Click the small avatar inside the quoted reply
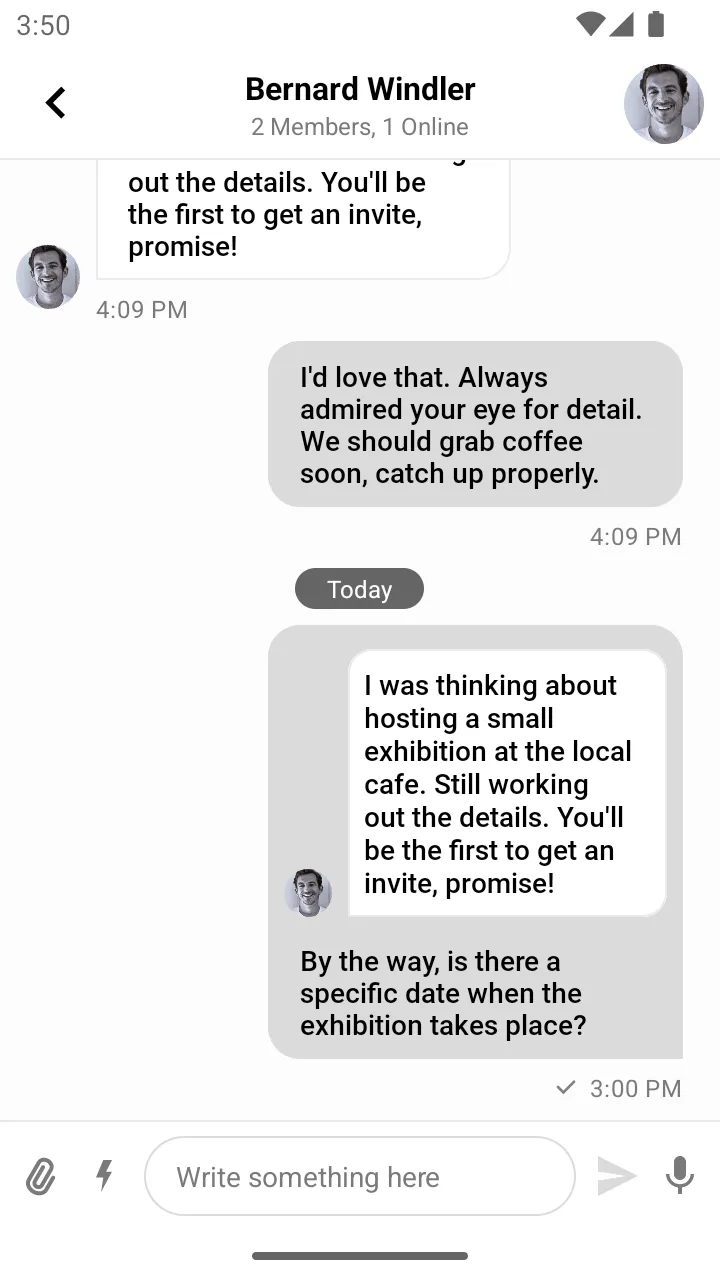 [x=308, y=894]
